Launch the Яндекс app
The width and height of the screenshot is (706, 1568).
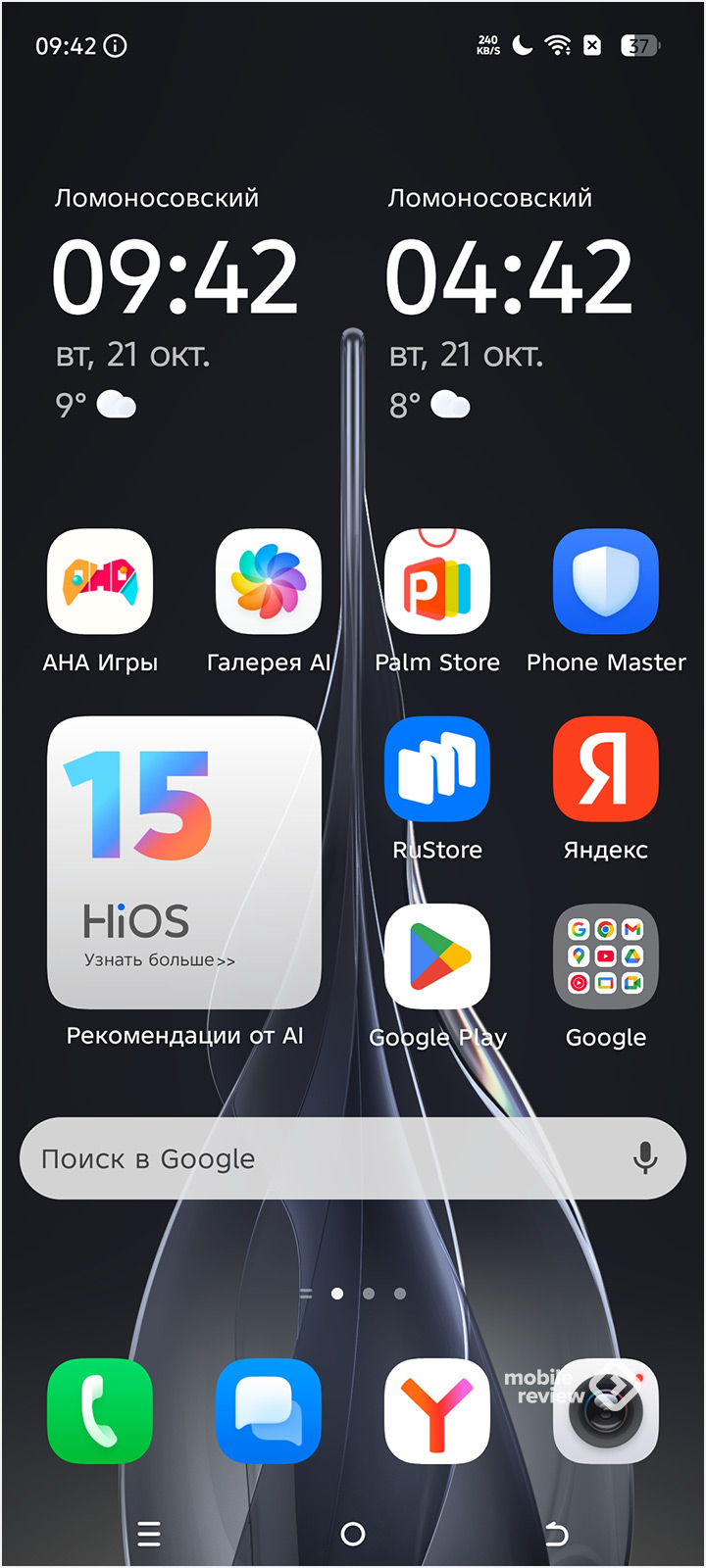click(606, 769)
